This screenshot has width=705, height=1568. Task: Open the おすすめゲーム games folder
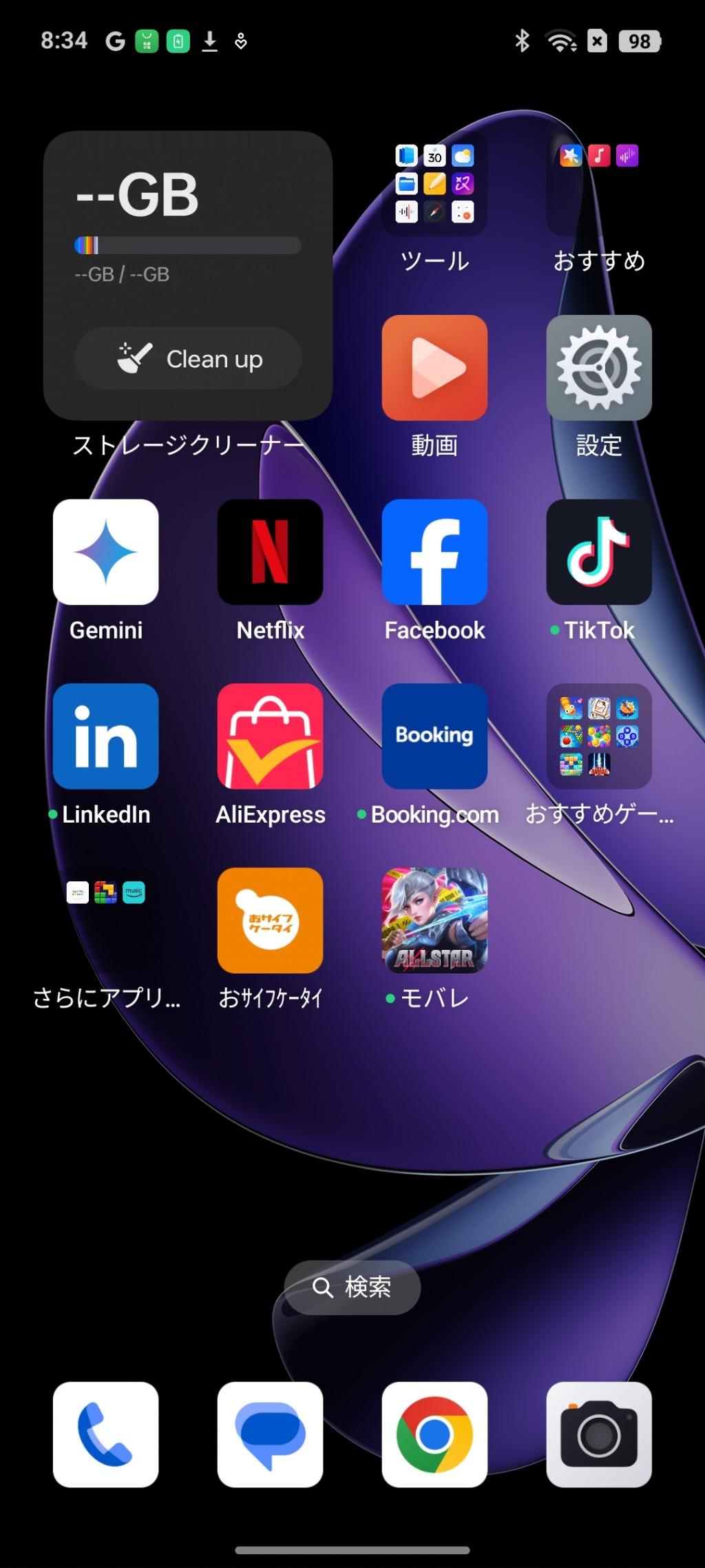599,736
